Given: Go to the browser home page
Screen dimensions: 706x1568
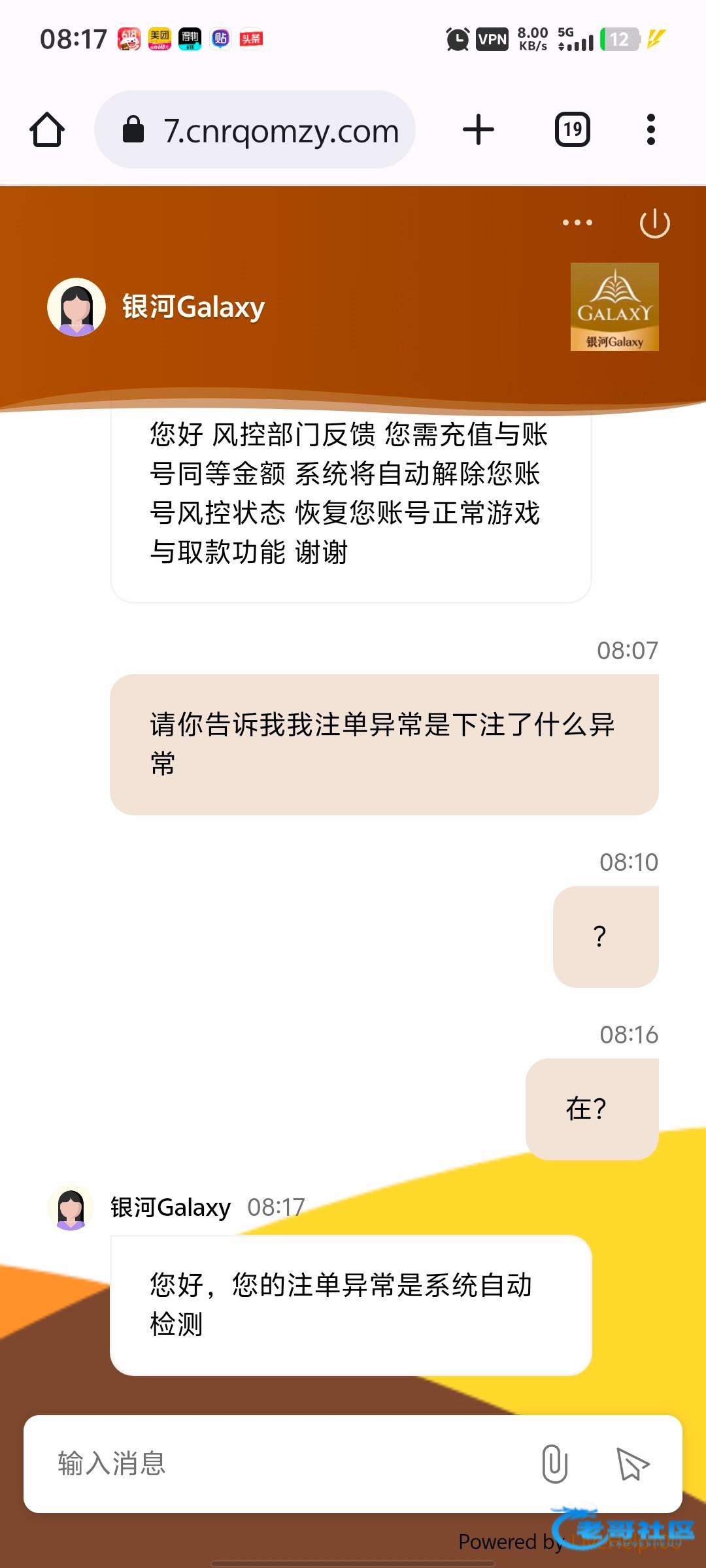Looking at the screenshot, I should pos(47,129).
